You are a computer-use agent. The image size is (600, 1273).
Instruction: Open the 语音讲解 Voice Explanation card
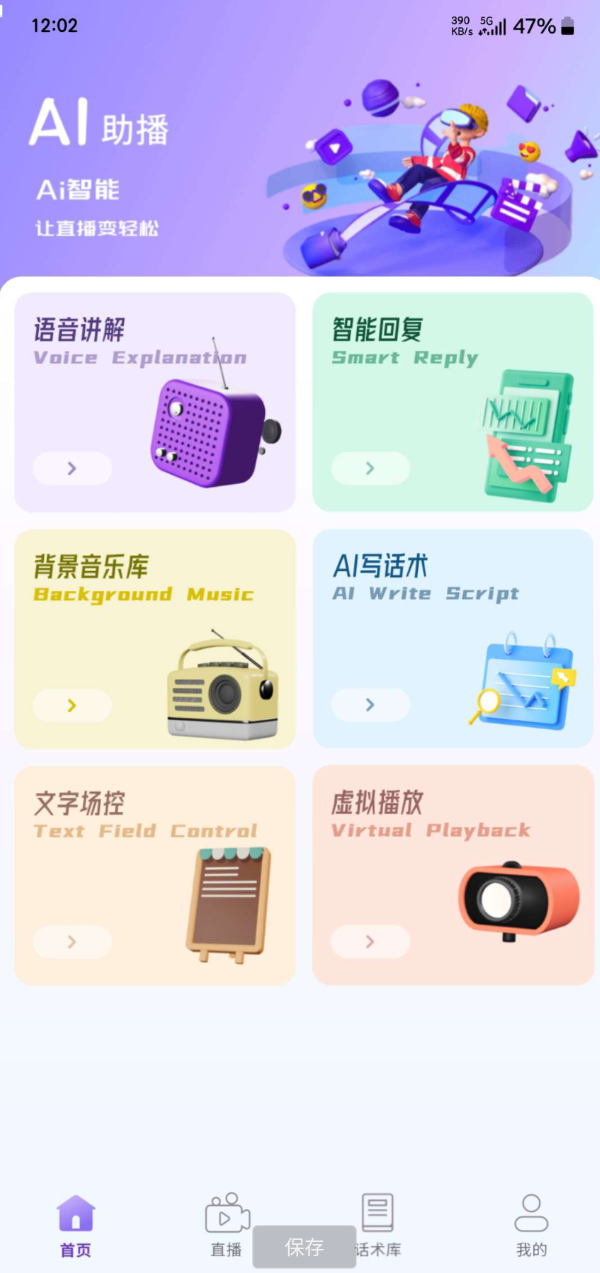pos(154,402)
